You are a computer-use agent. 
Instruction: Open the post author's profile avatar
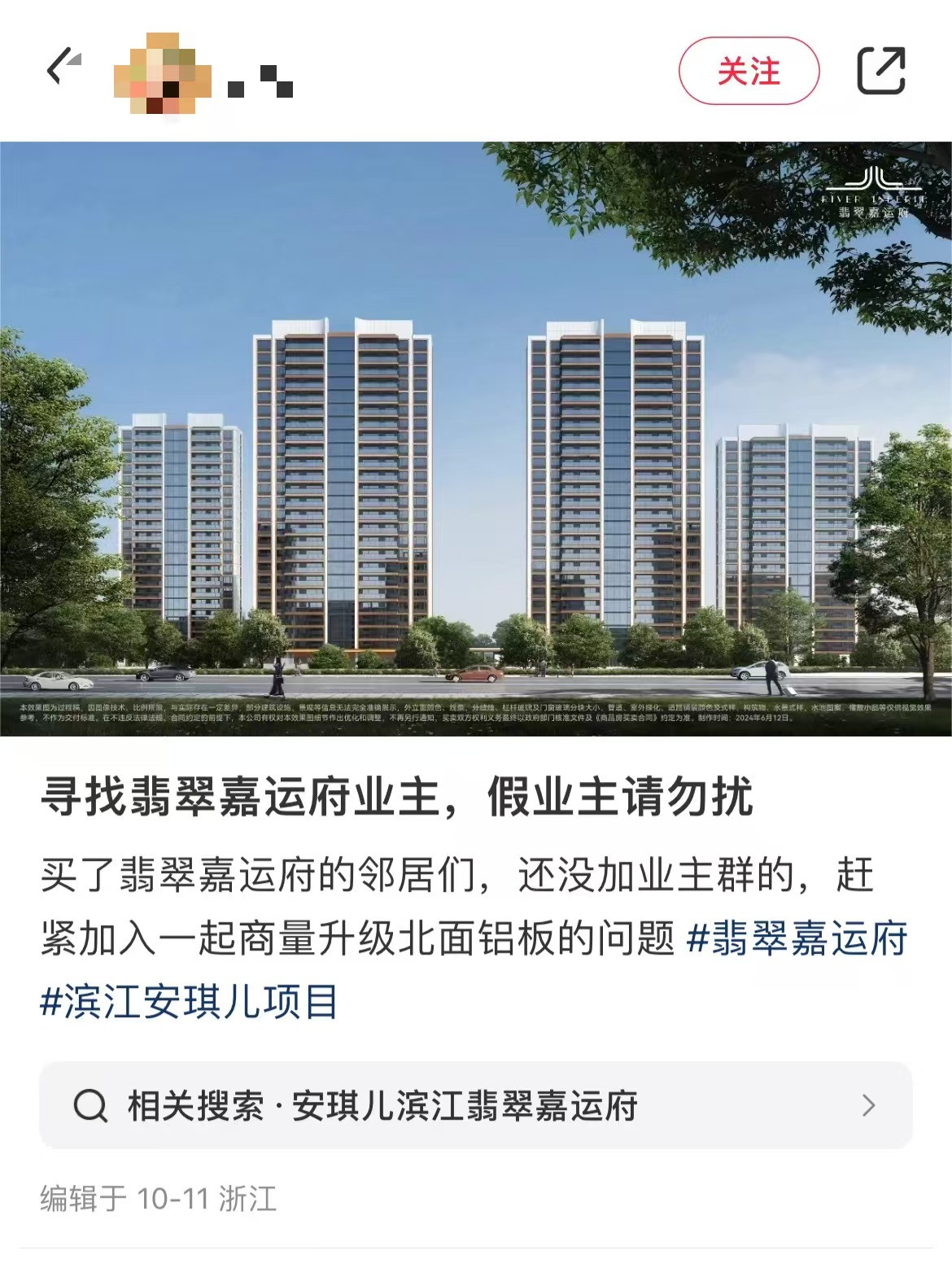(x=162, y=72)
